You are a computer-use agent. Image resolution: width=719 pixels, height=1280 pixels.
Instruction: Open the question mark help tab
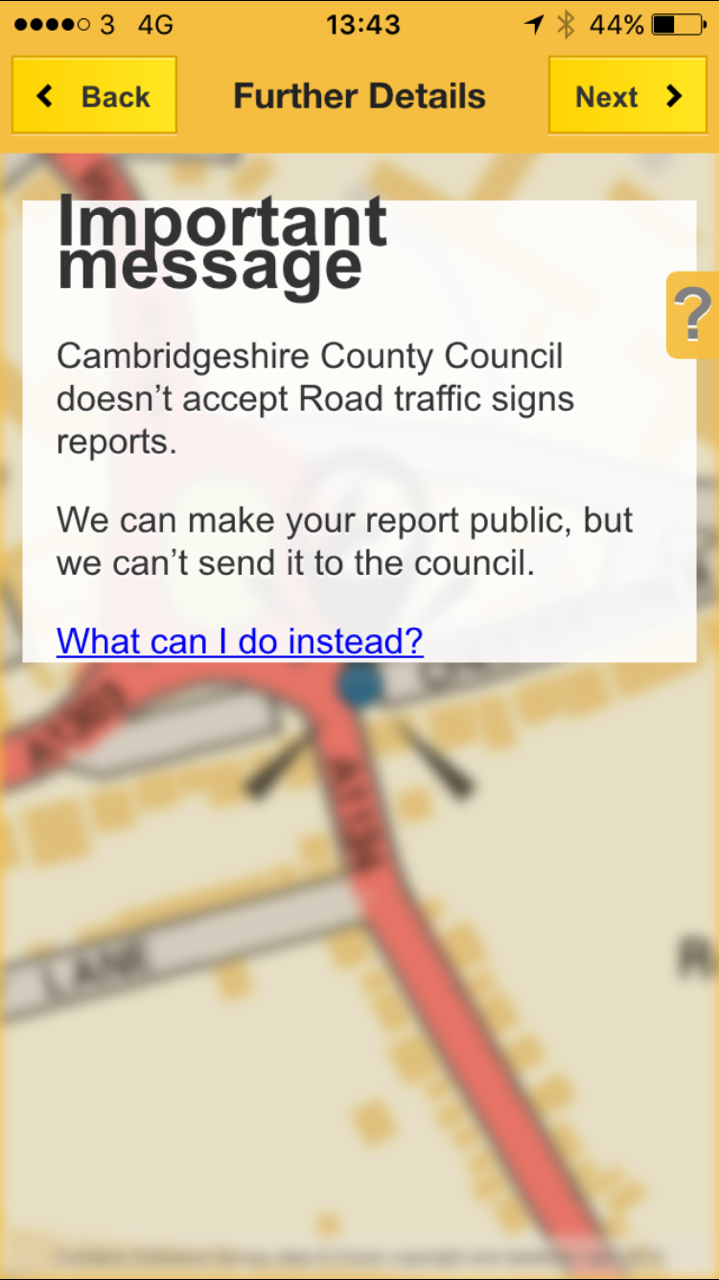[692, 314]
